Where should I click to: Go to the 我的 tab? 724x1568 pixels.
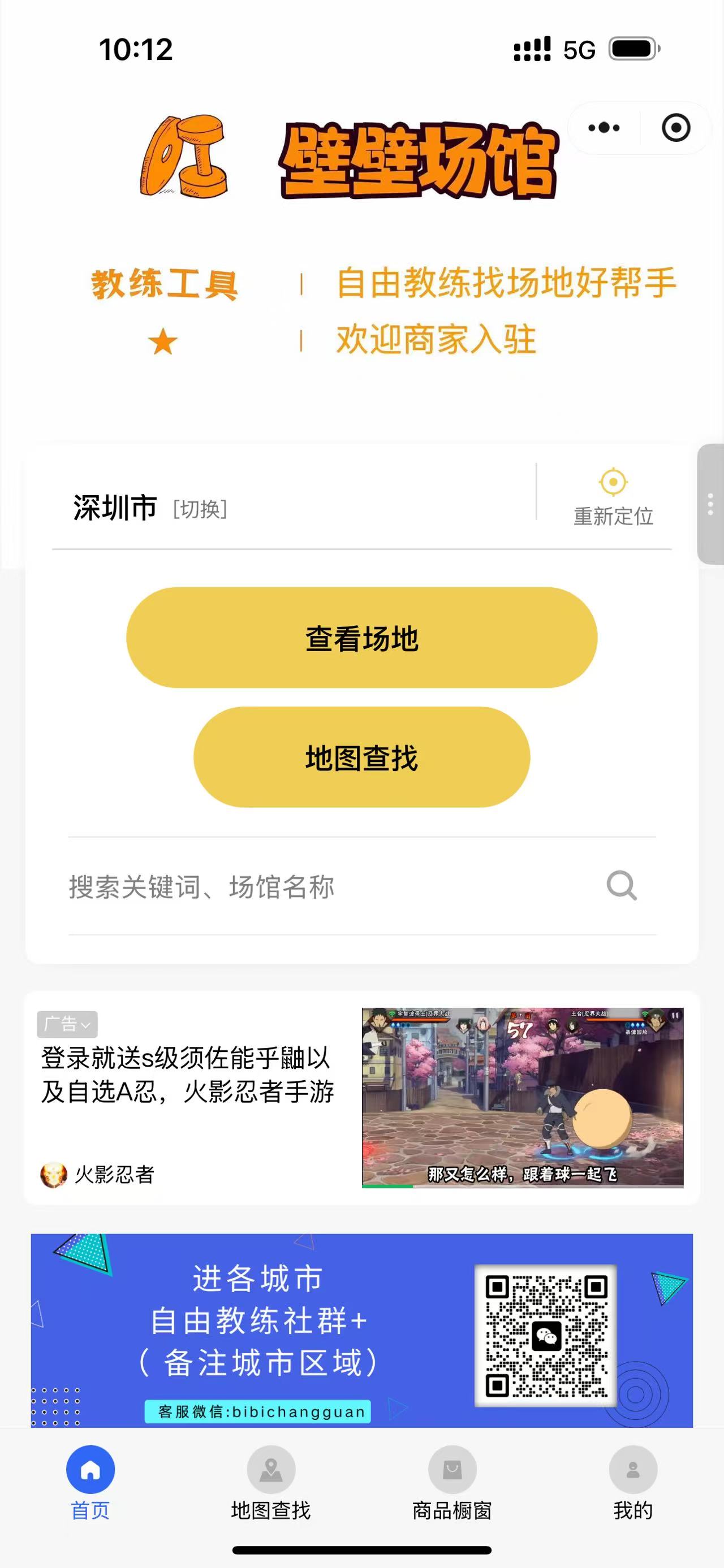(x=633, y=1483)
